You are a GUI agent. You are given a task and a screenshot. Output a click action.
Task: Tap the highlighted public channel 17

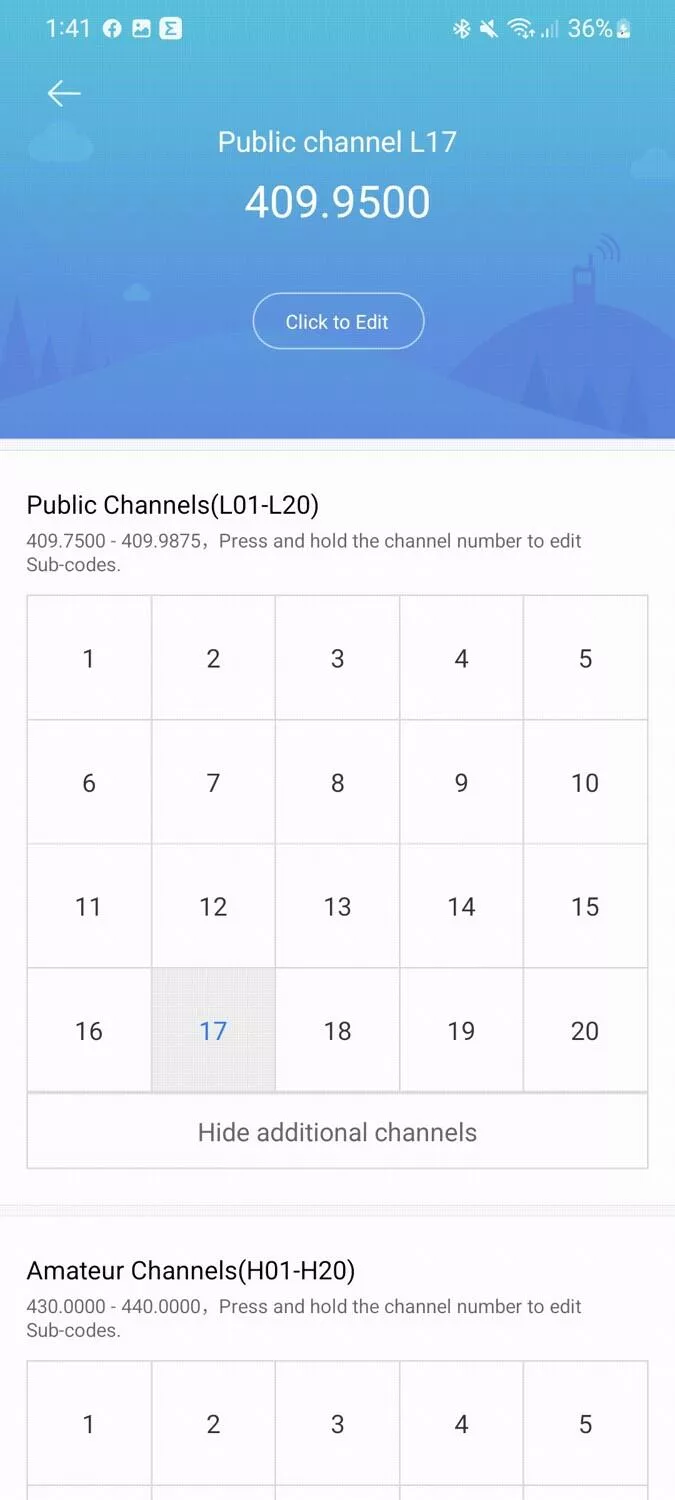tap(213, 1030)
